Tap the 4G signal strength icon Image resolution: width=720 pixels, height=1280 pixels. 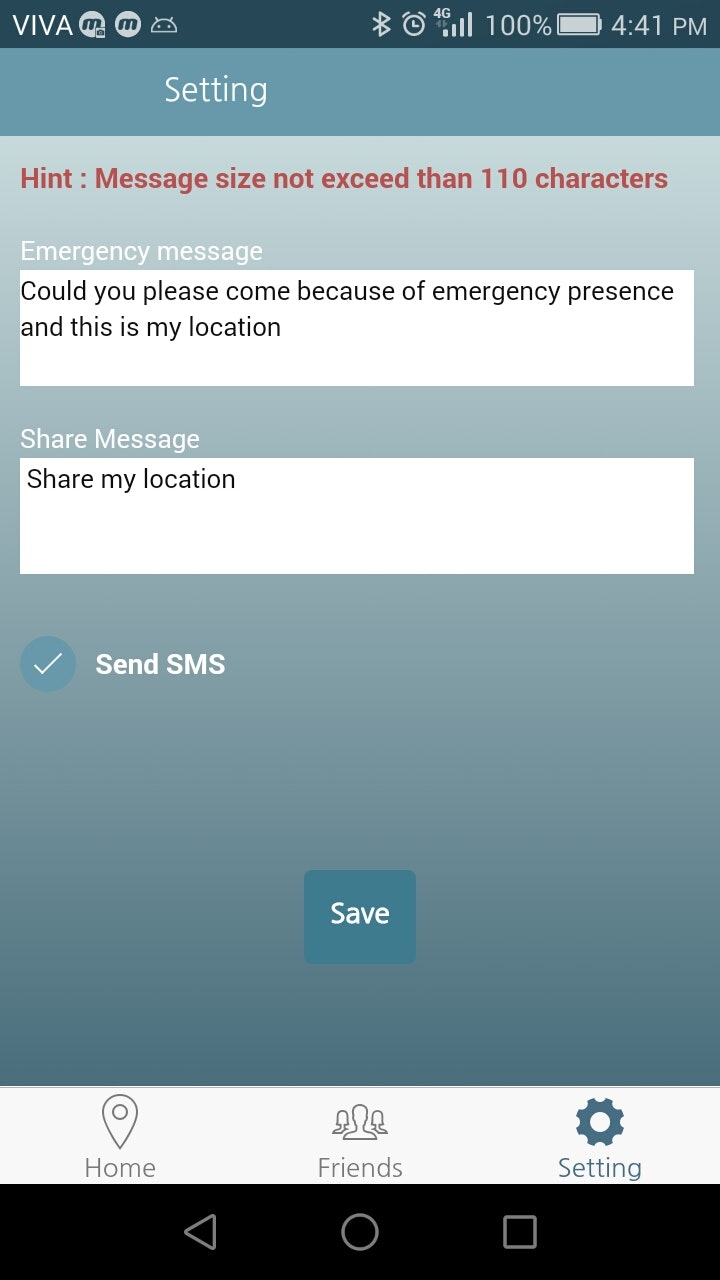[452, 22]
